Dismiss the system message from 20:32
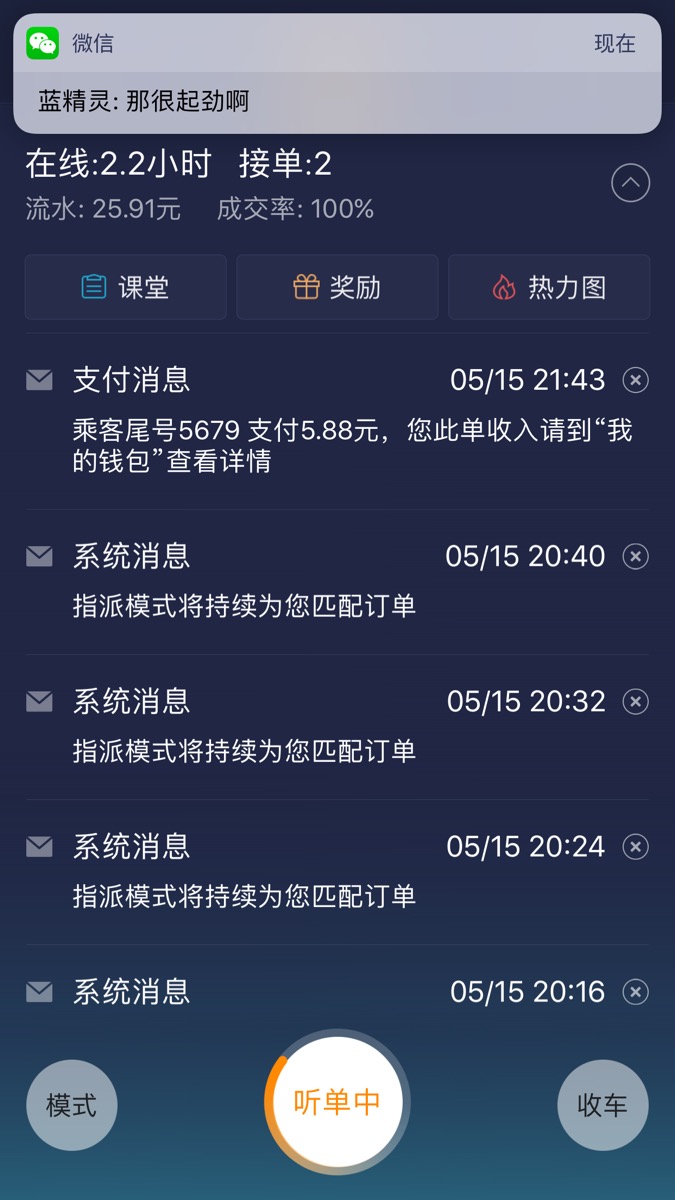This screenshot has height=1200, width=675. point(636,702)
